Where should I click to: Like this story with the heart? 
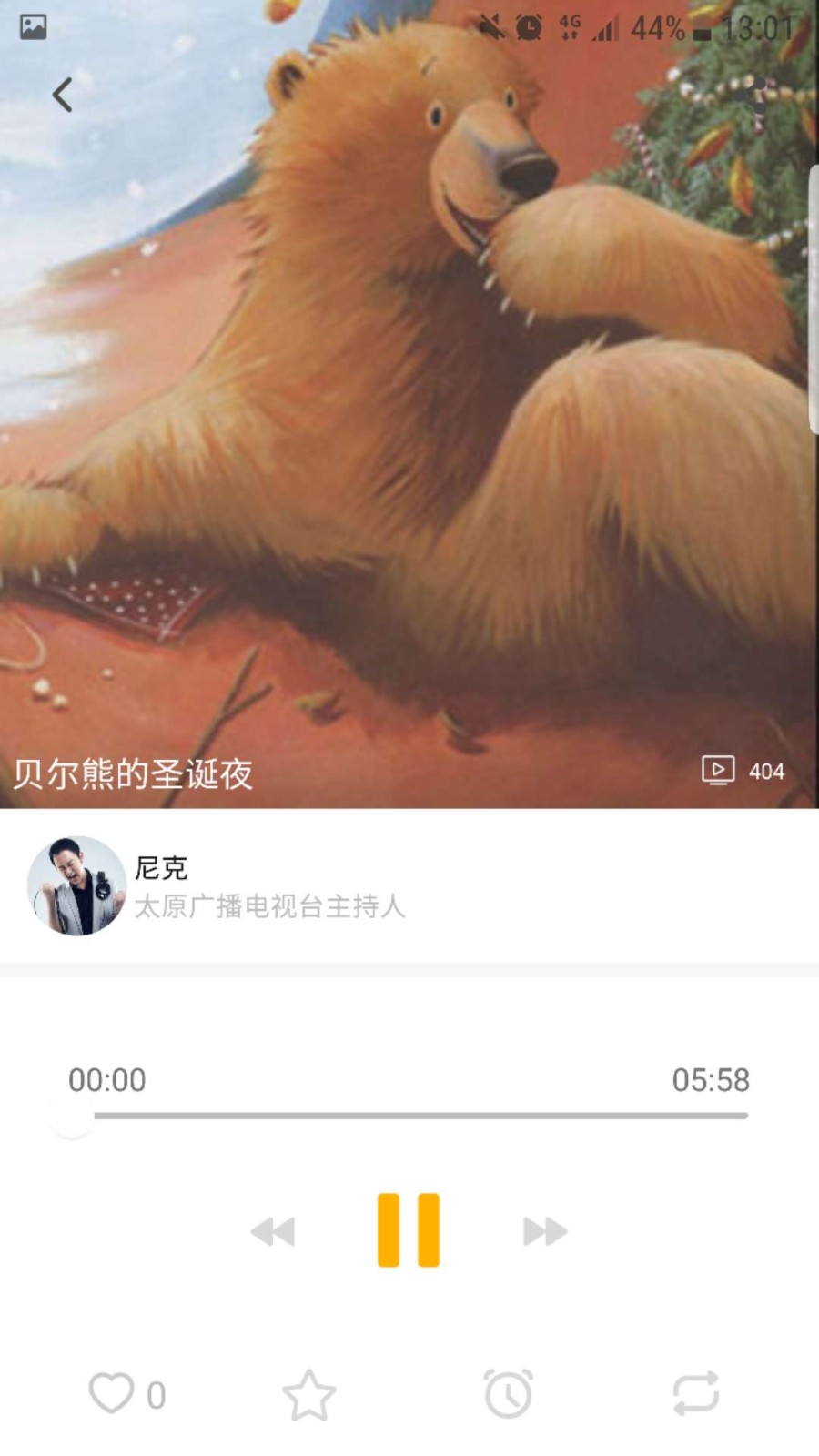coord(112,1393)
